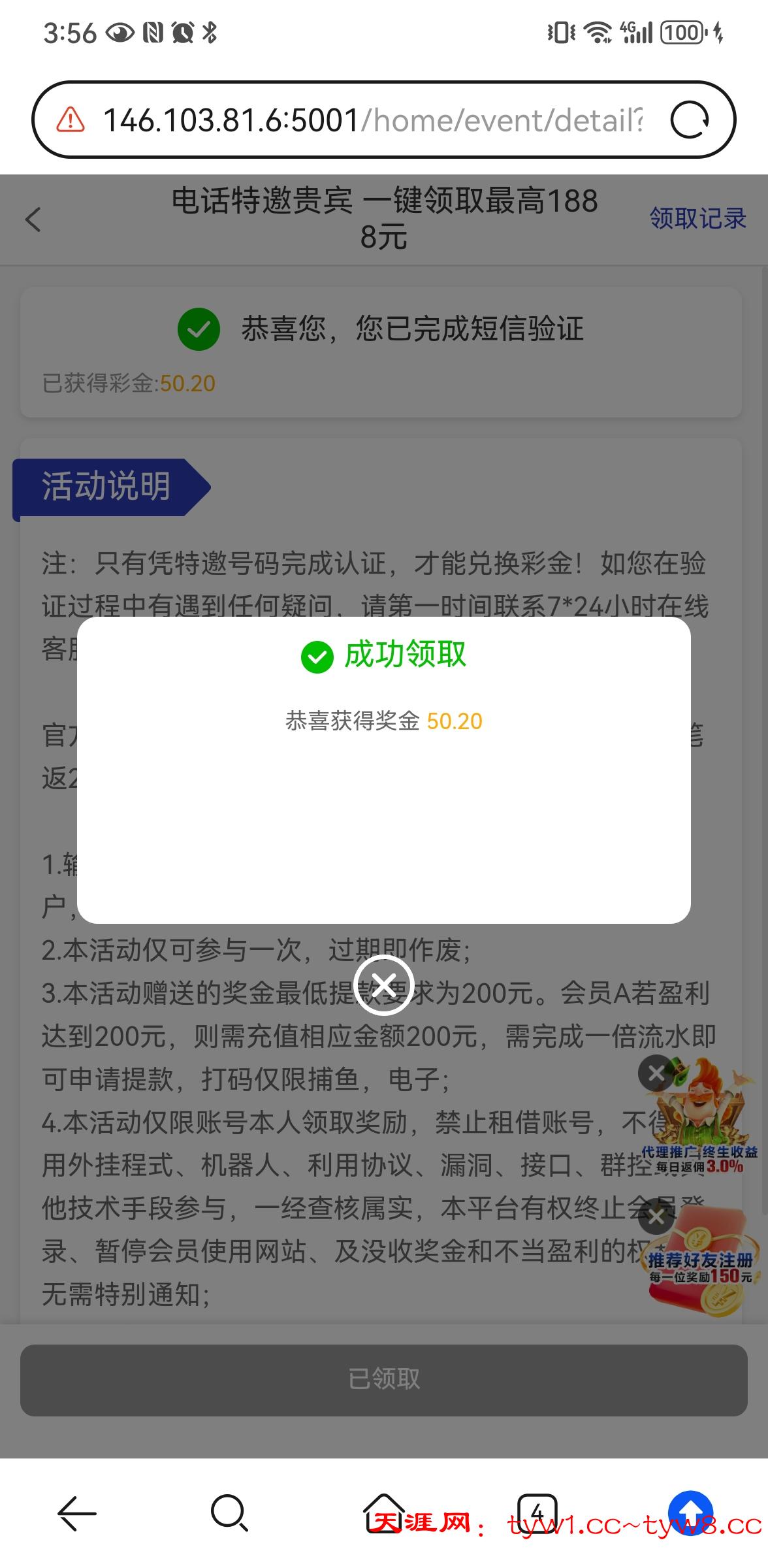Open the browser tabs switcher
Screen dimensions: 768x1568
[537, 1513]
